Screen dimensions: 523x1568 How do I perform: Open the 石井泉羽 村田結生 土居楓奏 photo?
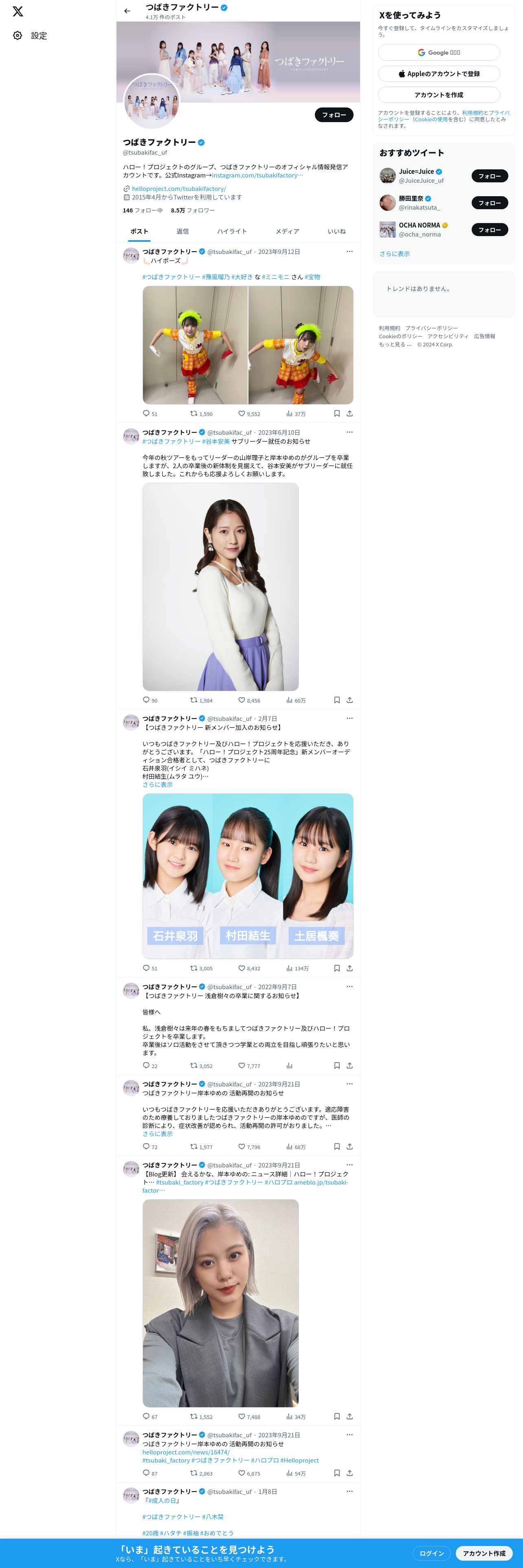click(x=248, y=876)
